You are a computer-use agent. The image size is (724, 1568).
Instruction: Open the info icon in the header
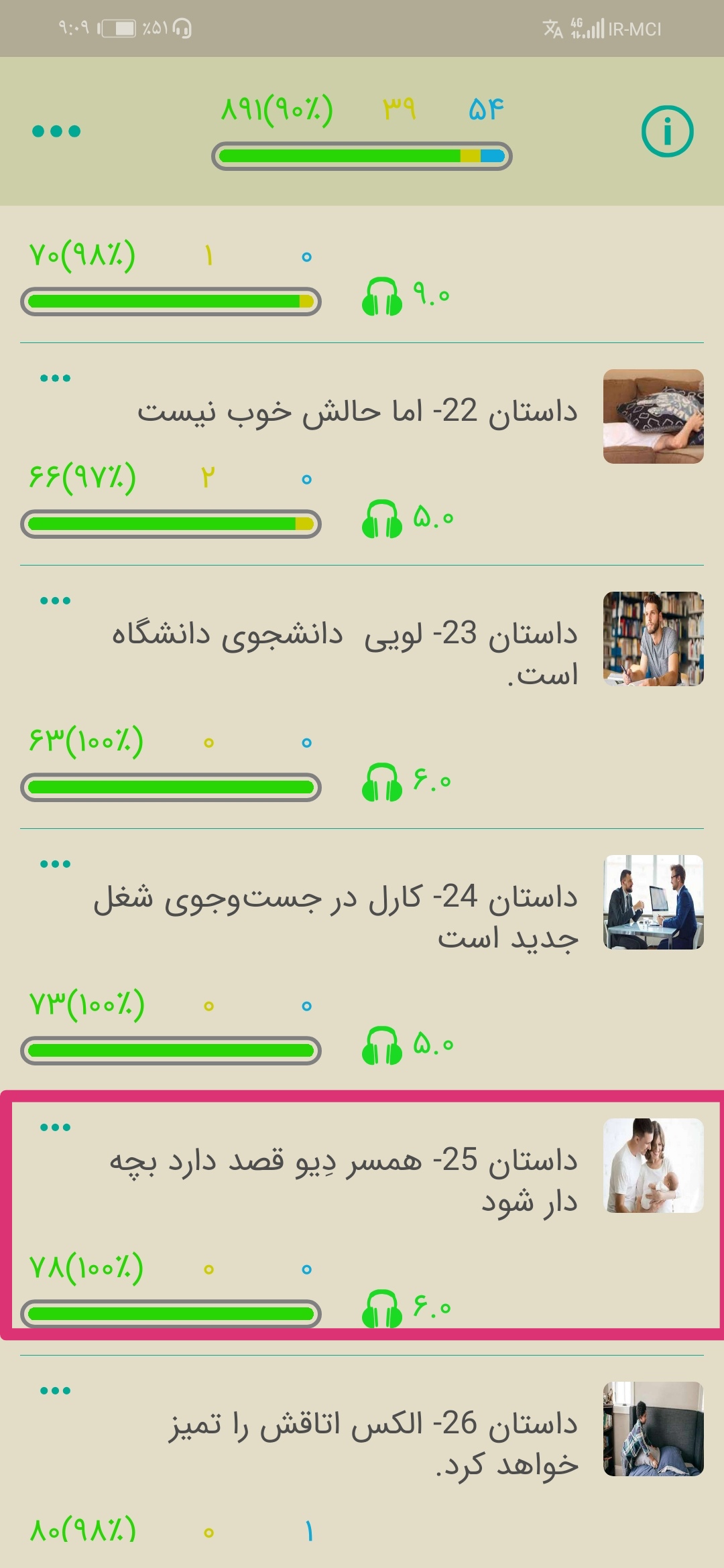point(667,131)
